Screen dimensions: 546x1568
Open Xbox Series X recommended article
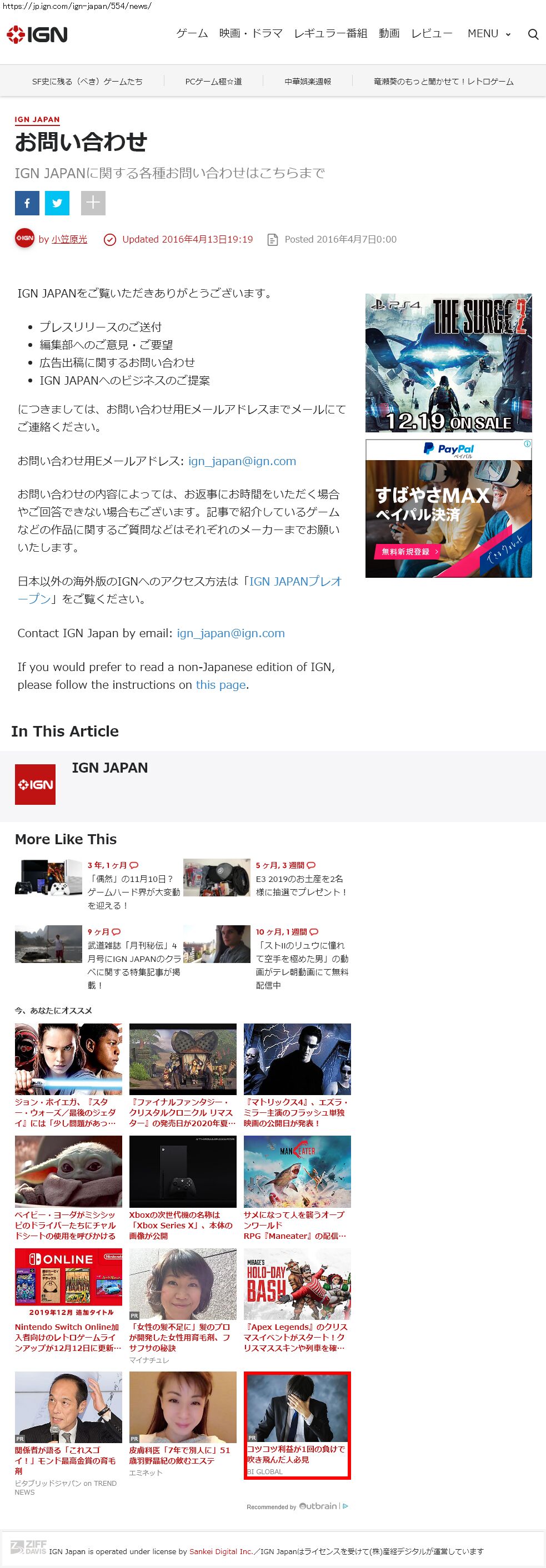tap(182, 1224)
